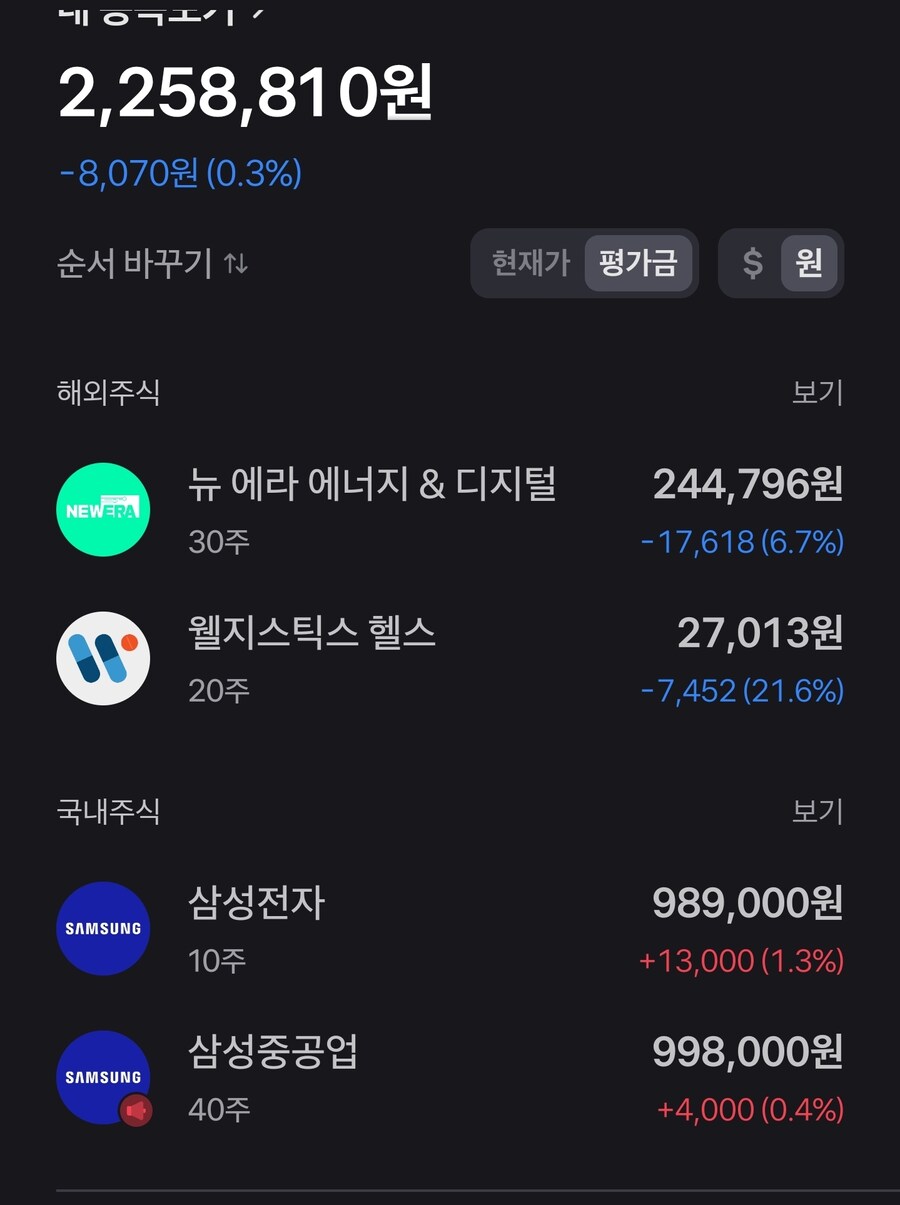Switch currency display to dollars

752,263
